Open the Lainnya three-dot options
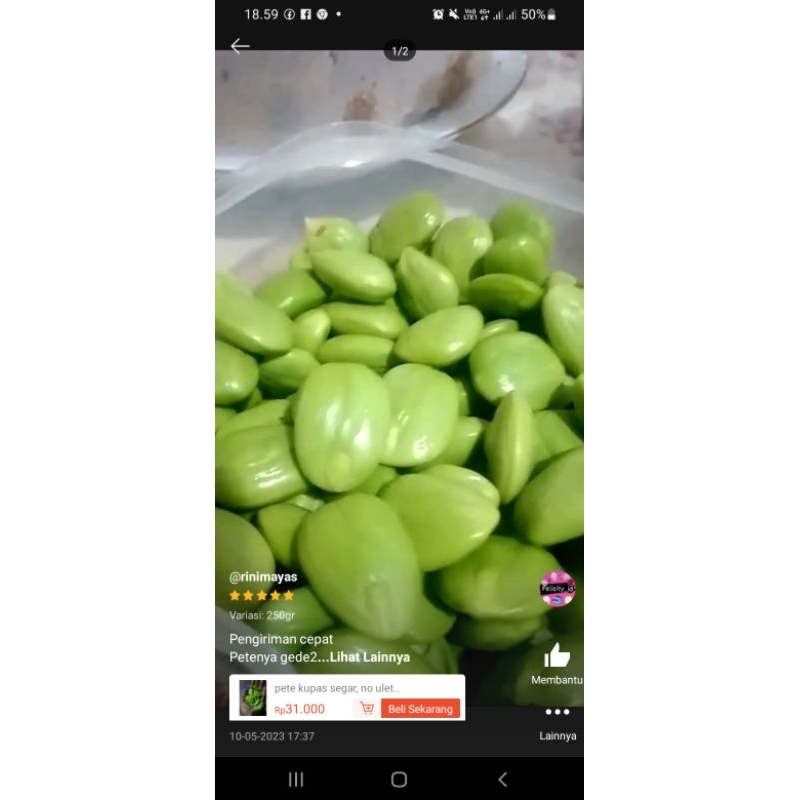Image resolution: width=800 pixels, height=800 pixels. 557,713
